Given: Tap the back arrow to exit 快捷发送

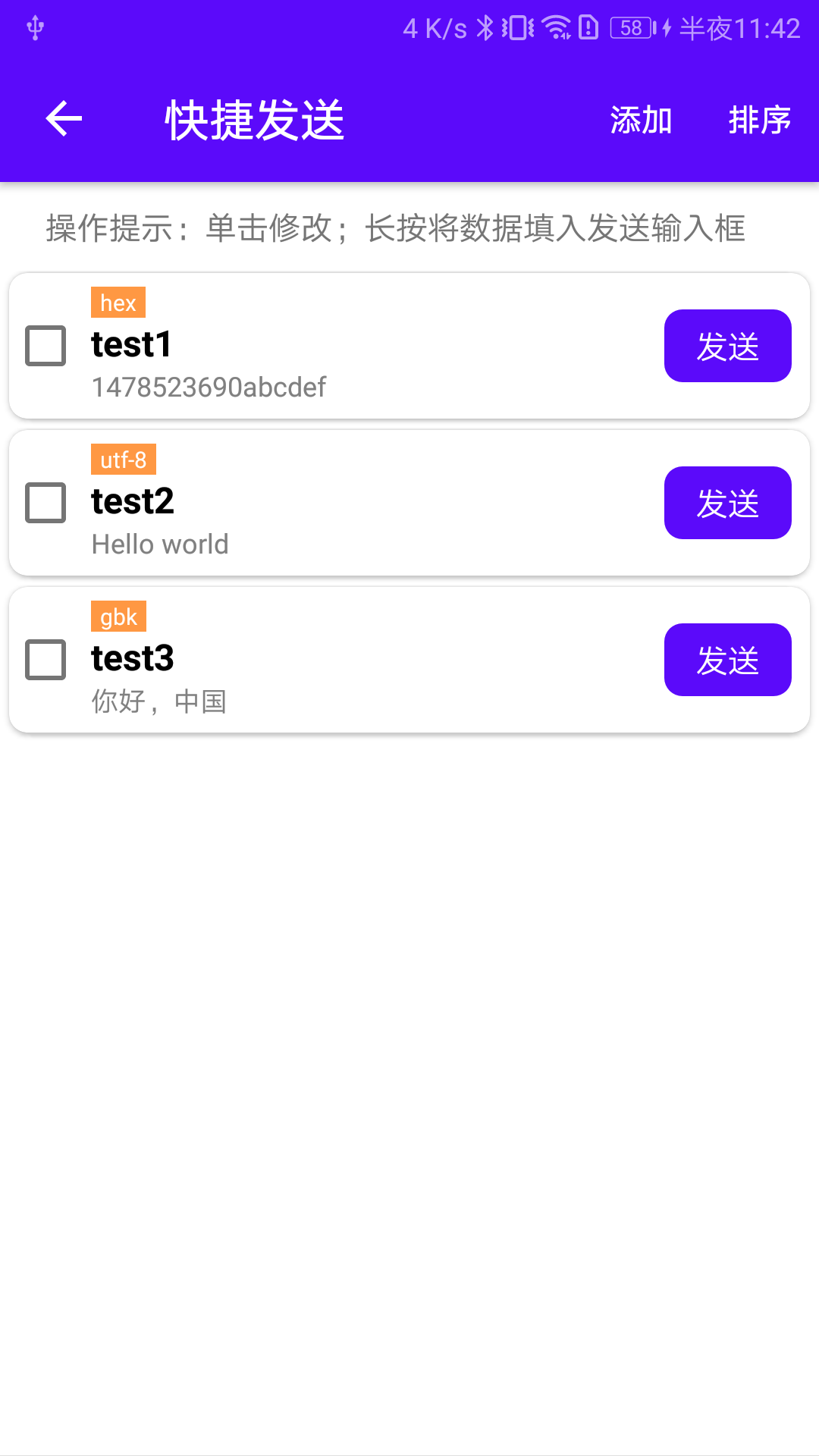Looking at the screenshot, I should click(62, 118).
